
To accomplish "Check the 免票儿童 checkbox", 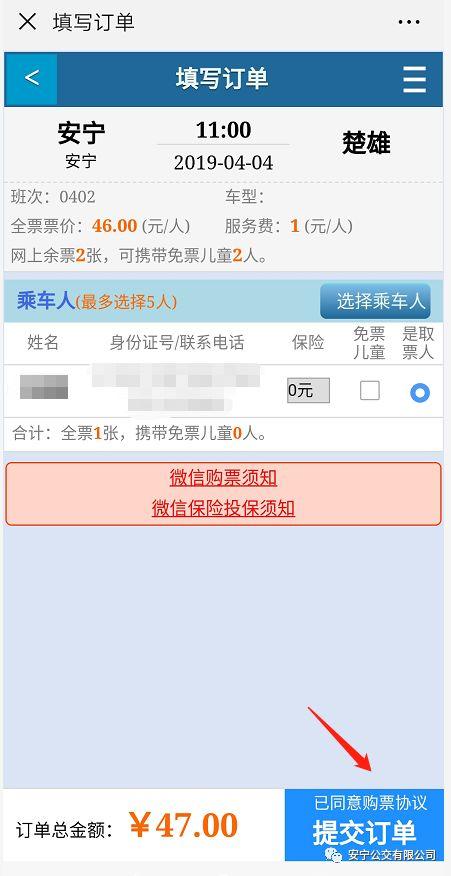I will (369, 391).
